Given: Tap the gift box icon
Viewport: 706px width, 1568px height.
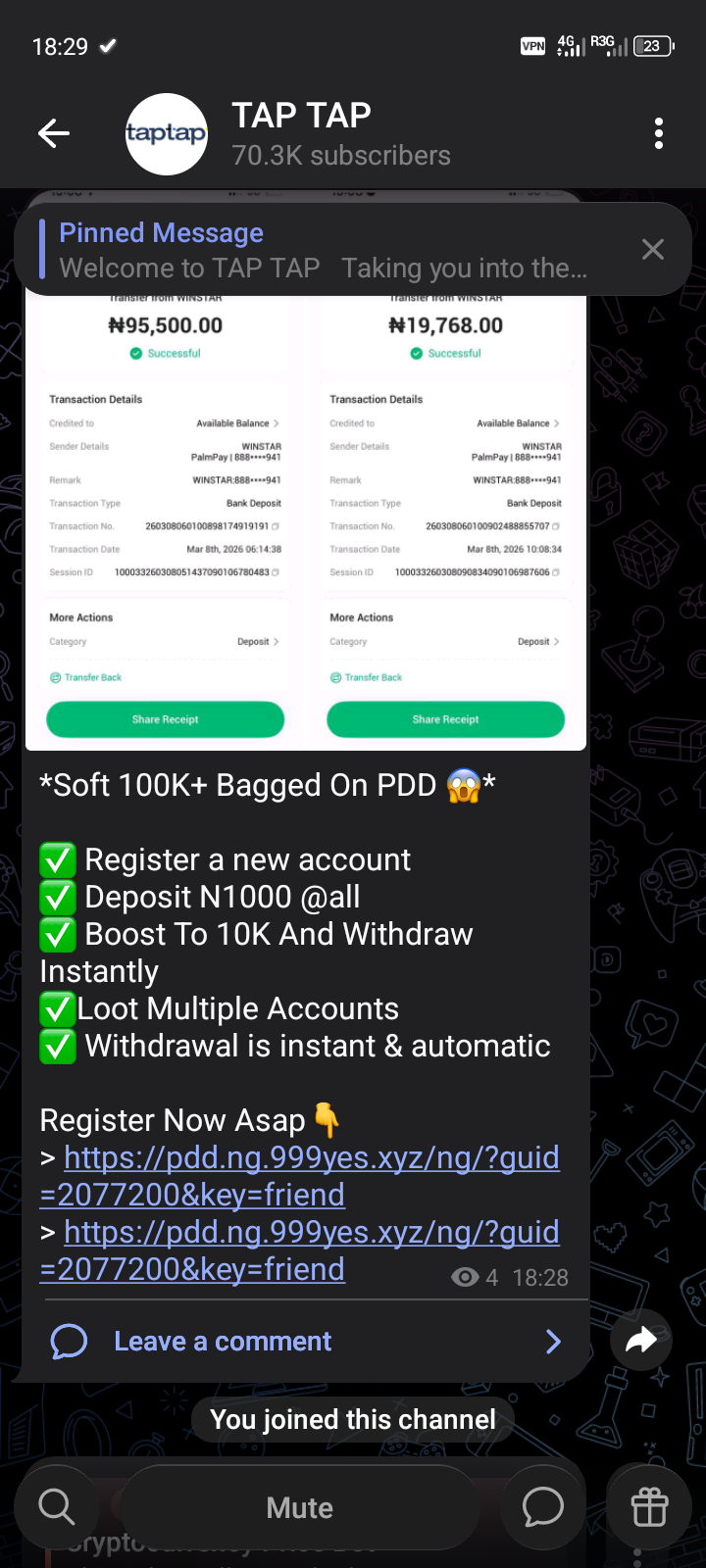Looking at the screenshot, I should click(x=649, y=1507).
